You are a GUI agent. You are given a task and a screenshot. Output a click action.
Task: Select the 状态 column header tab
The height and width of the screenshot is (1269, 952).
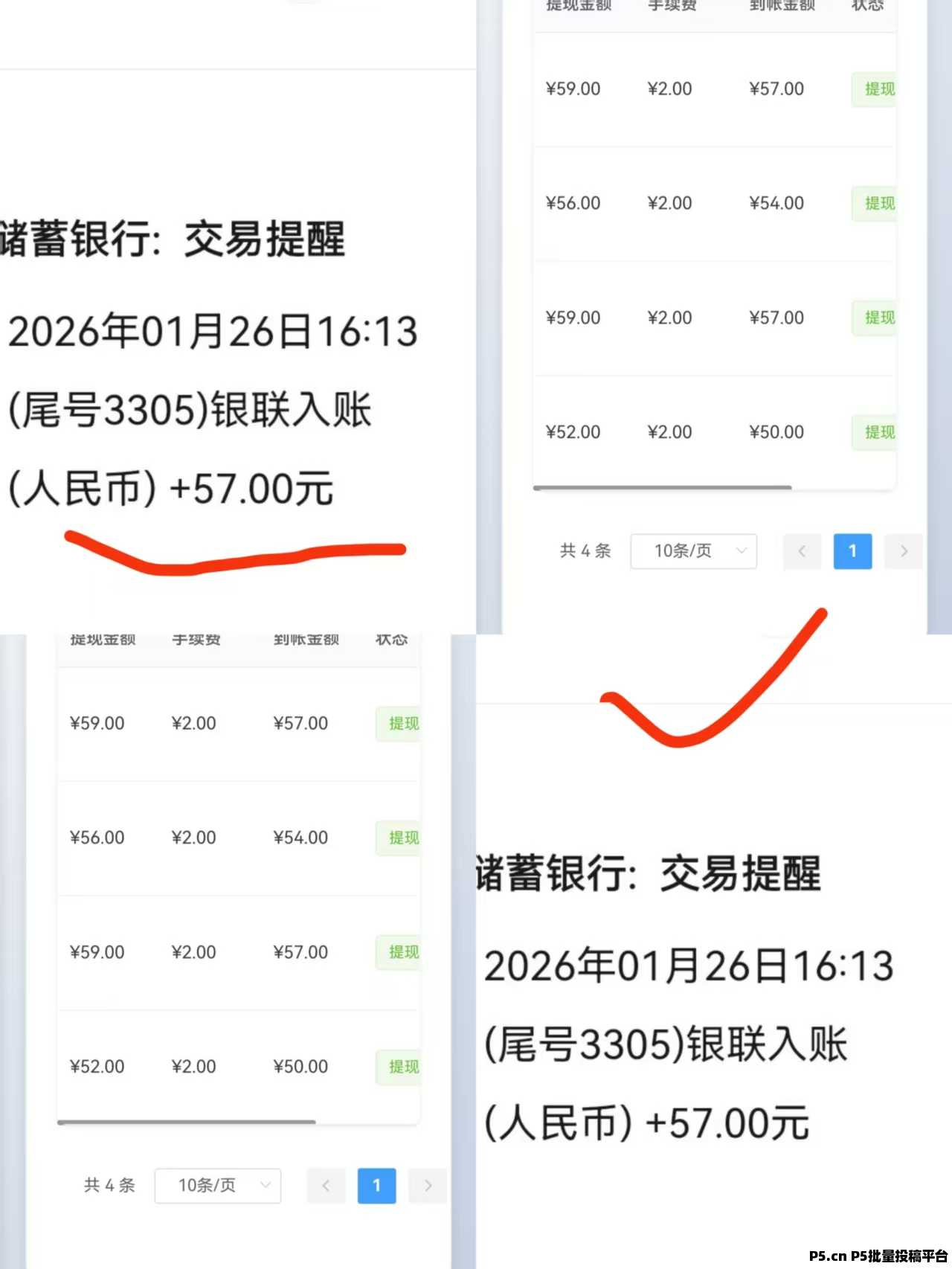866,7
